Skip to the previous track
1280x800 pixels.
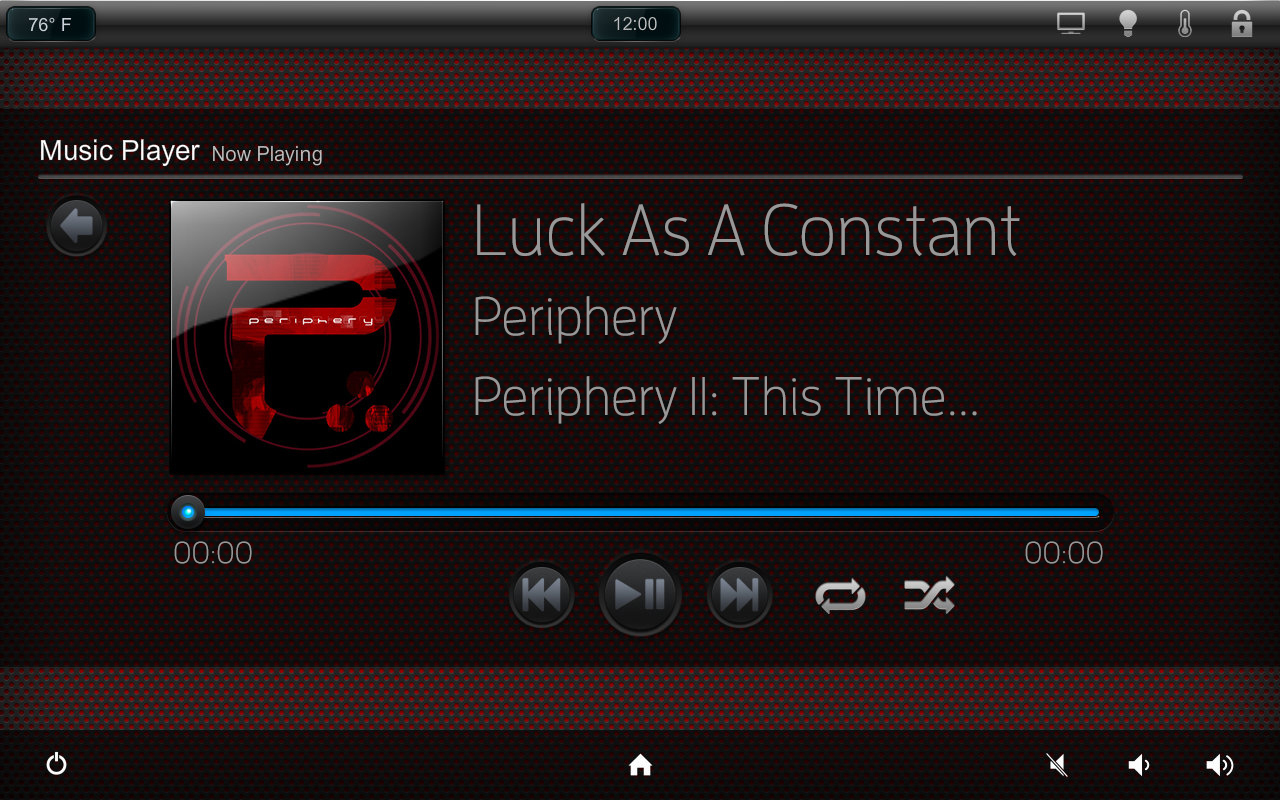(x=541, y=595)
